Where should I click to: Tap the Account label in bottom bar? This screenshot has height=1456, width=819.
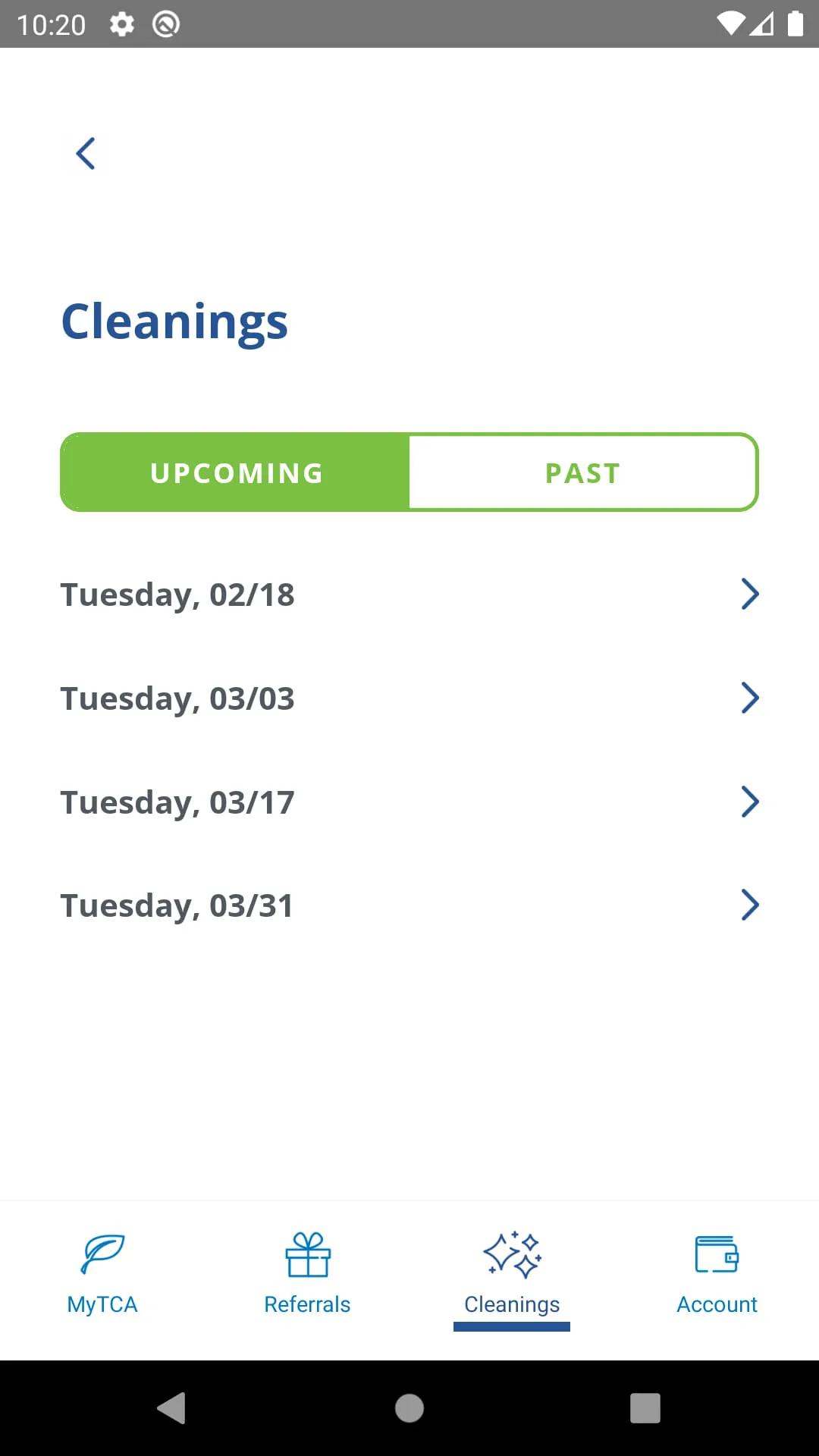pyautogui.click(x=717, y=1304)
